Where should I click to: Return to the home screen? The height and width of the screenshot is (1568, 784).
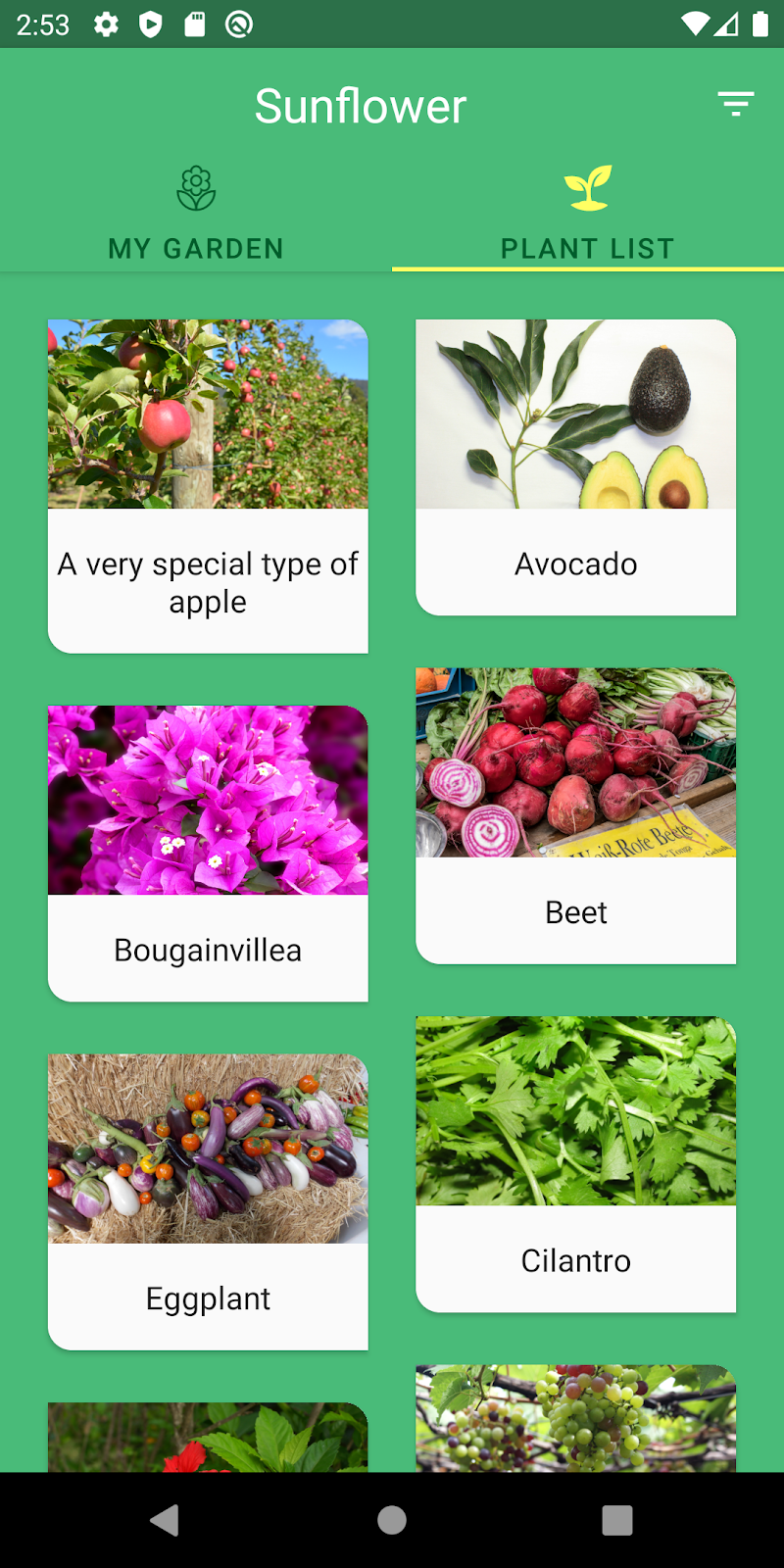[392, 1520]
